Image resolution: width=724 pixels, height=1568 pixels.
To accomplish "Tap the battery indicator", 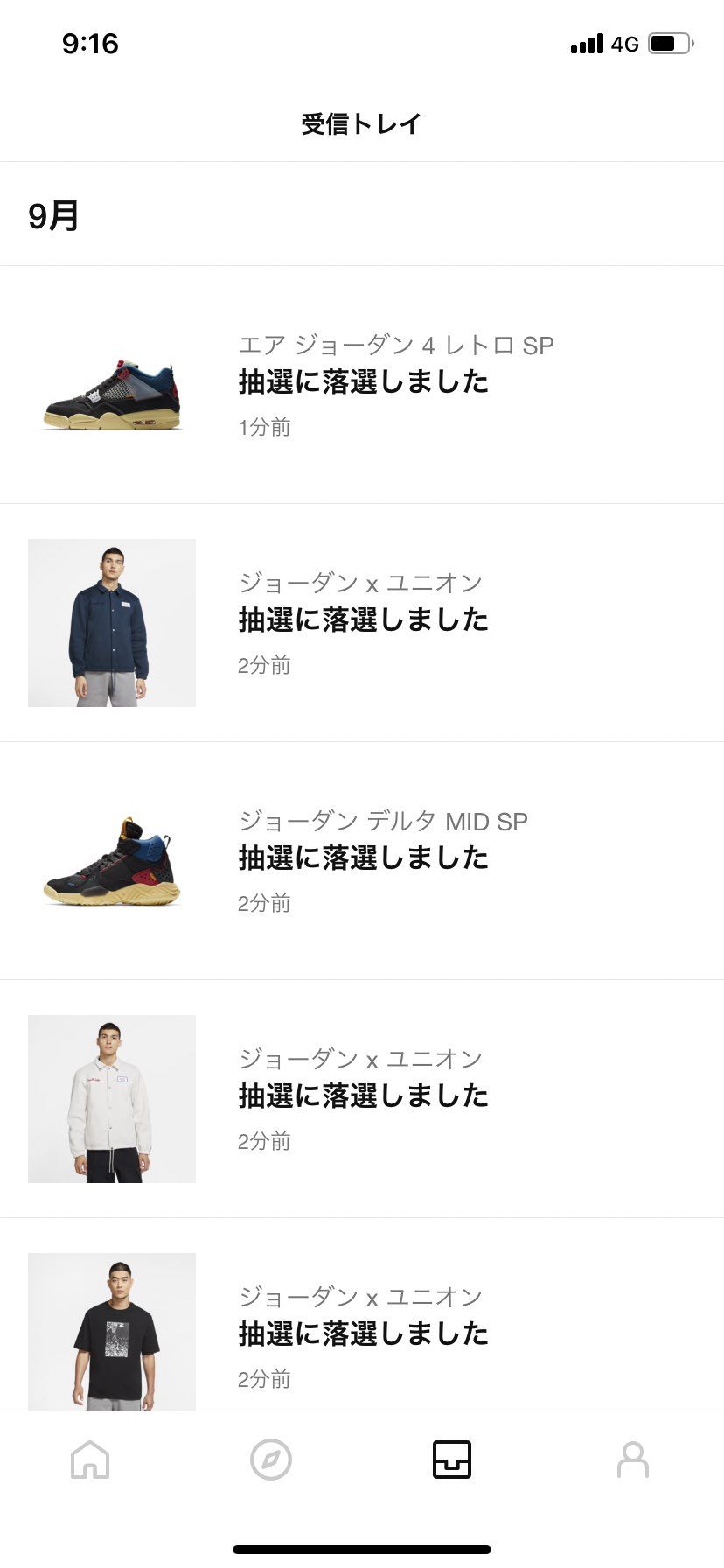I will pos(668,41).
